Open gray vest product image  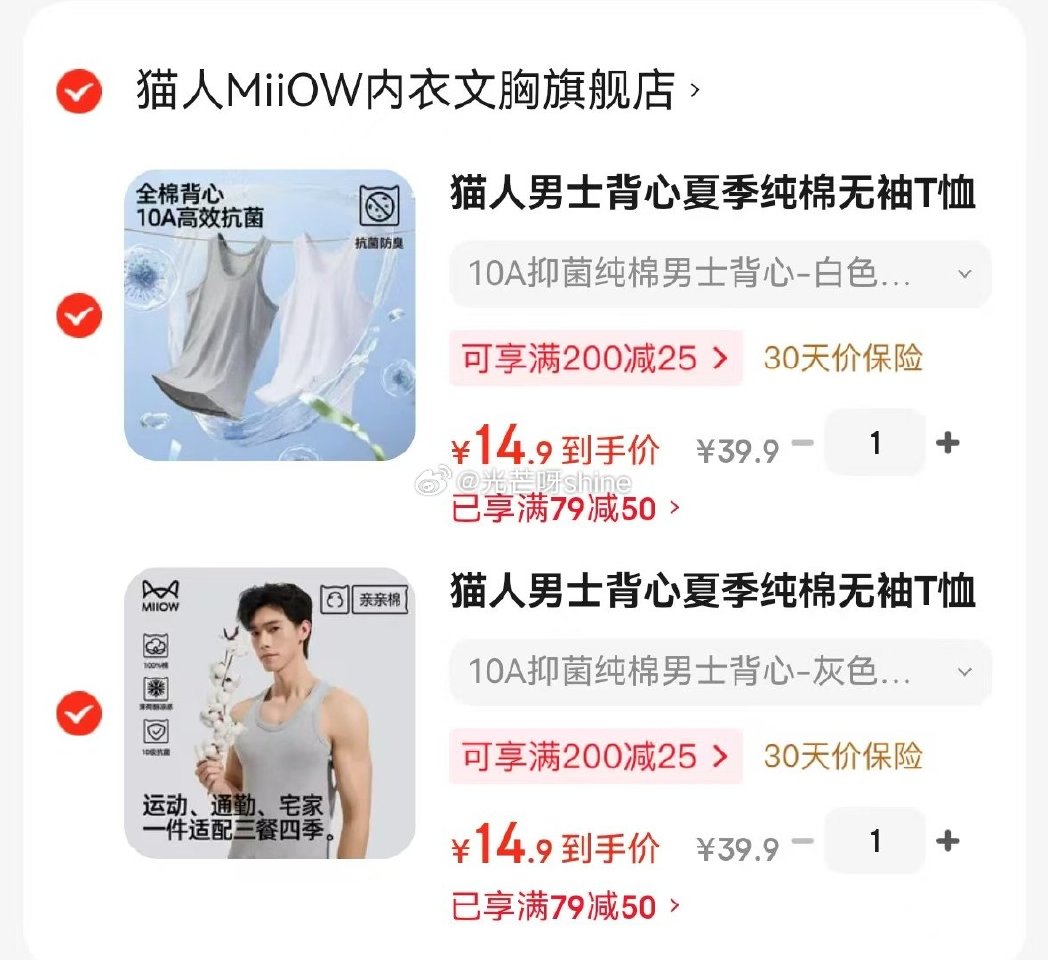[269, 714]
